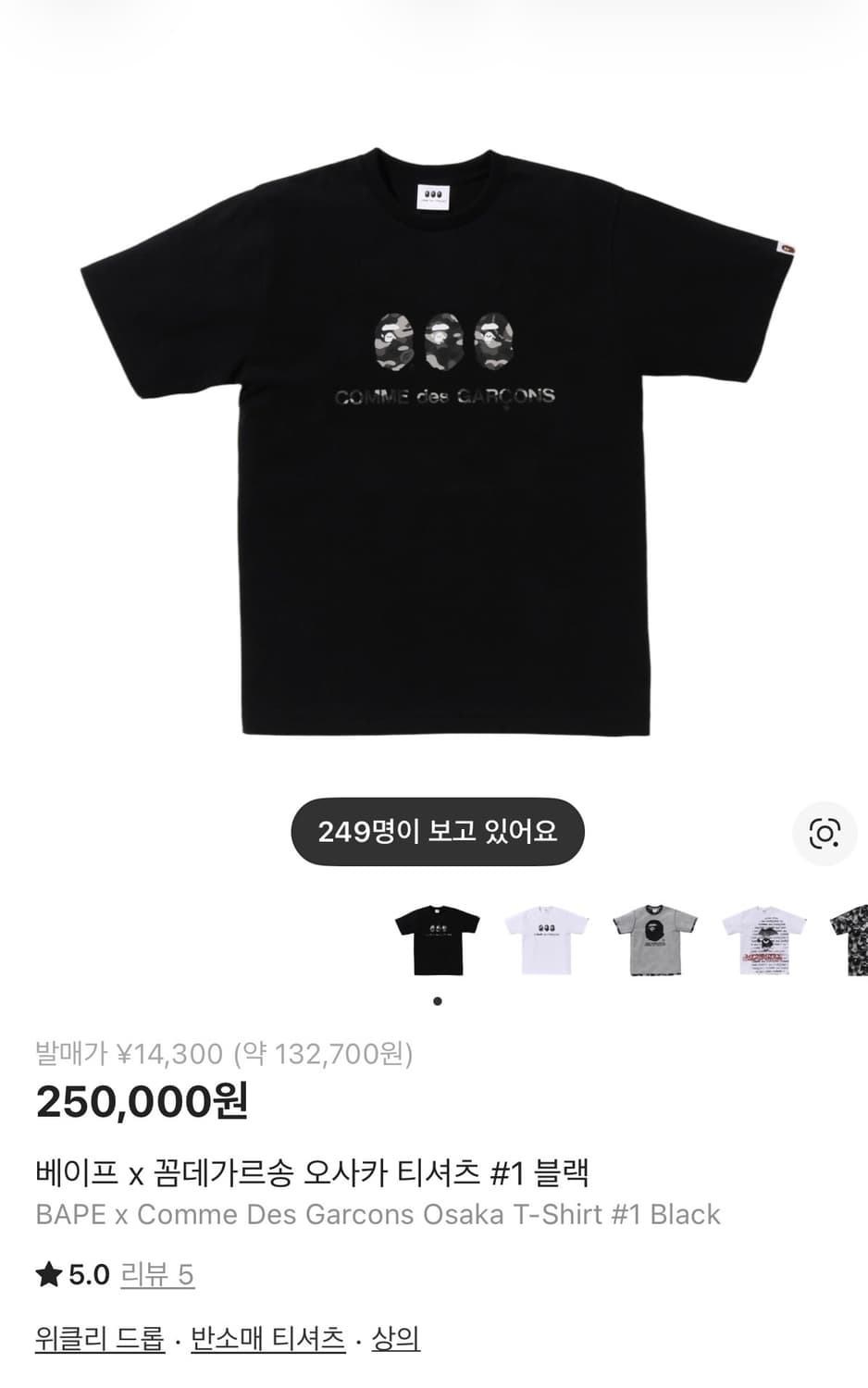Image resolution: width=868 pixels, height=1388 pixels.
Task: Open the image search lens icon
Action: coord(825,832)
